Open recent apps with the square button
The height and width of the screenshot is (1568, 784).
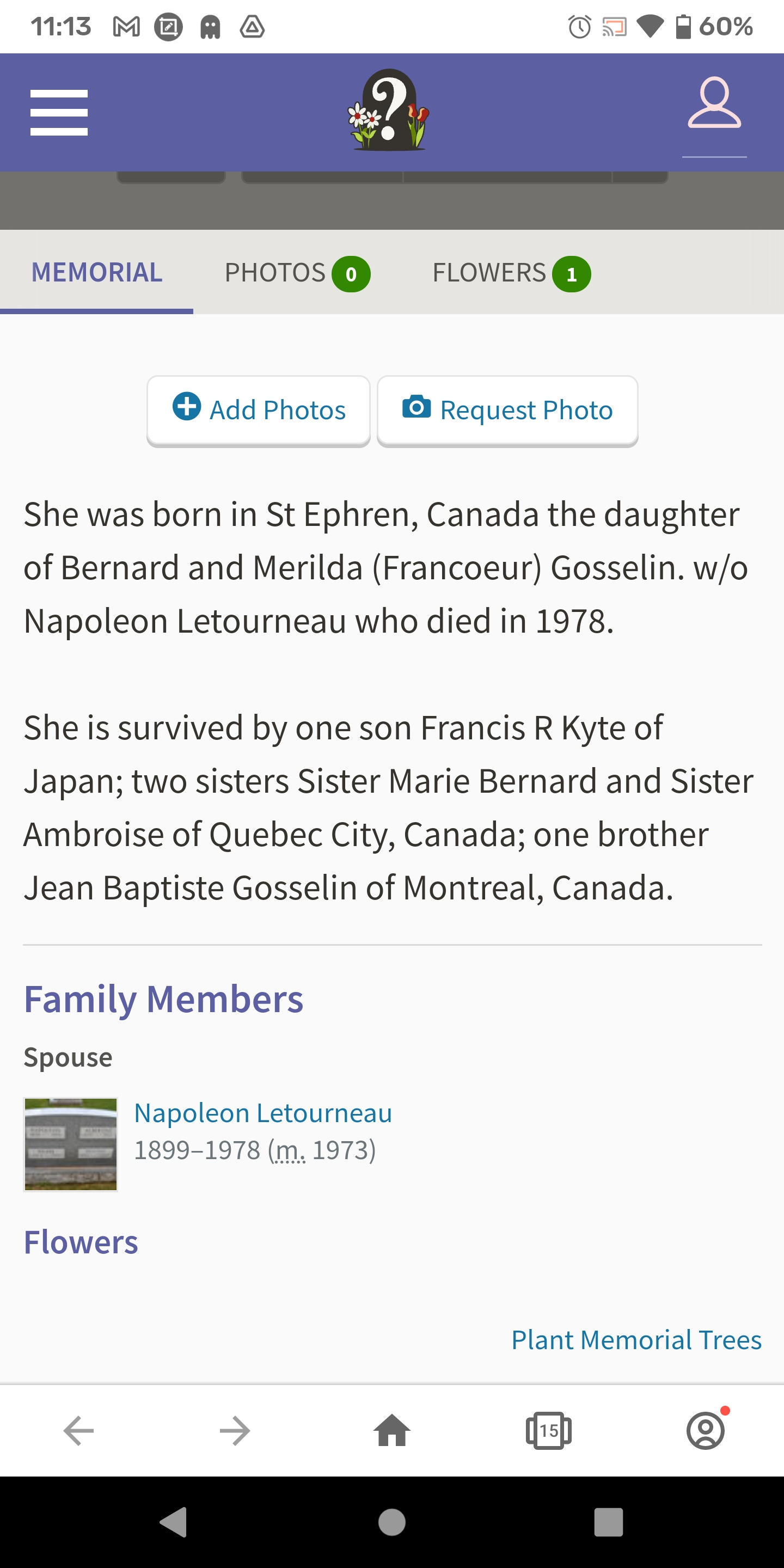pyautogui.click(x=609, y=1522)
